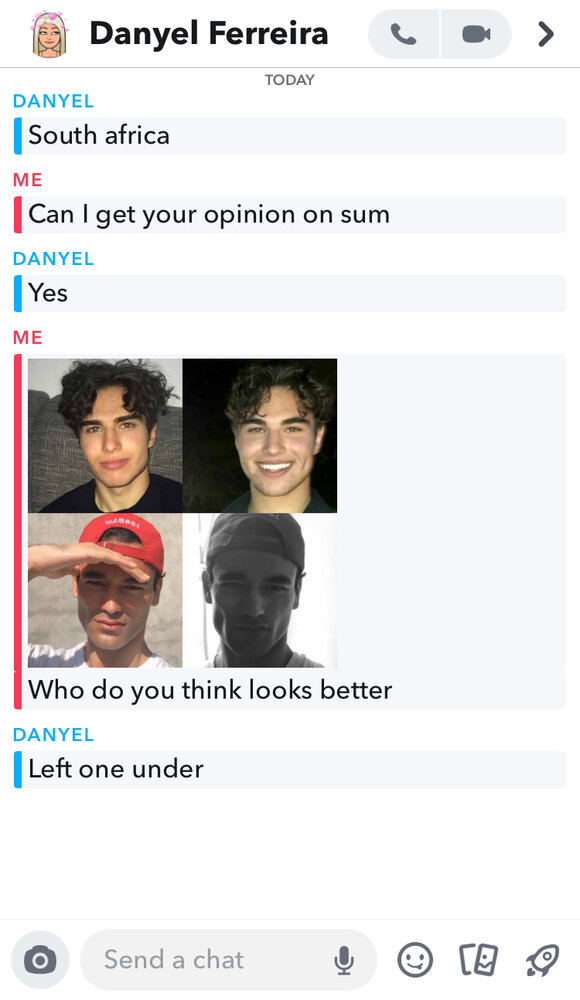Image resolution: width=580 pixels, height=1000 pixels.
Task: Open the photo gallery cards icon
Action: 479,960
